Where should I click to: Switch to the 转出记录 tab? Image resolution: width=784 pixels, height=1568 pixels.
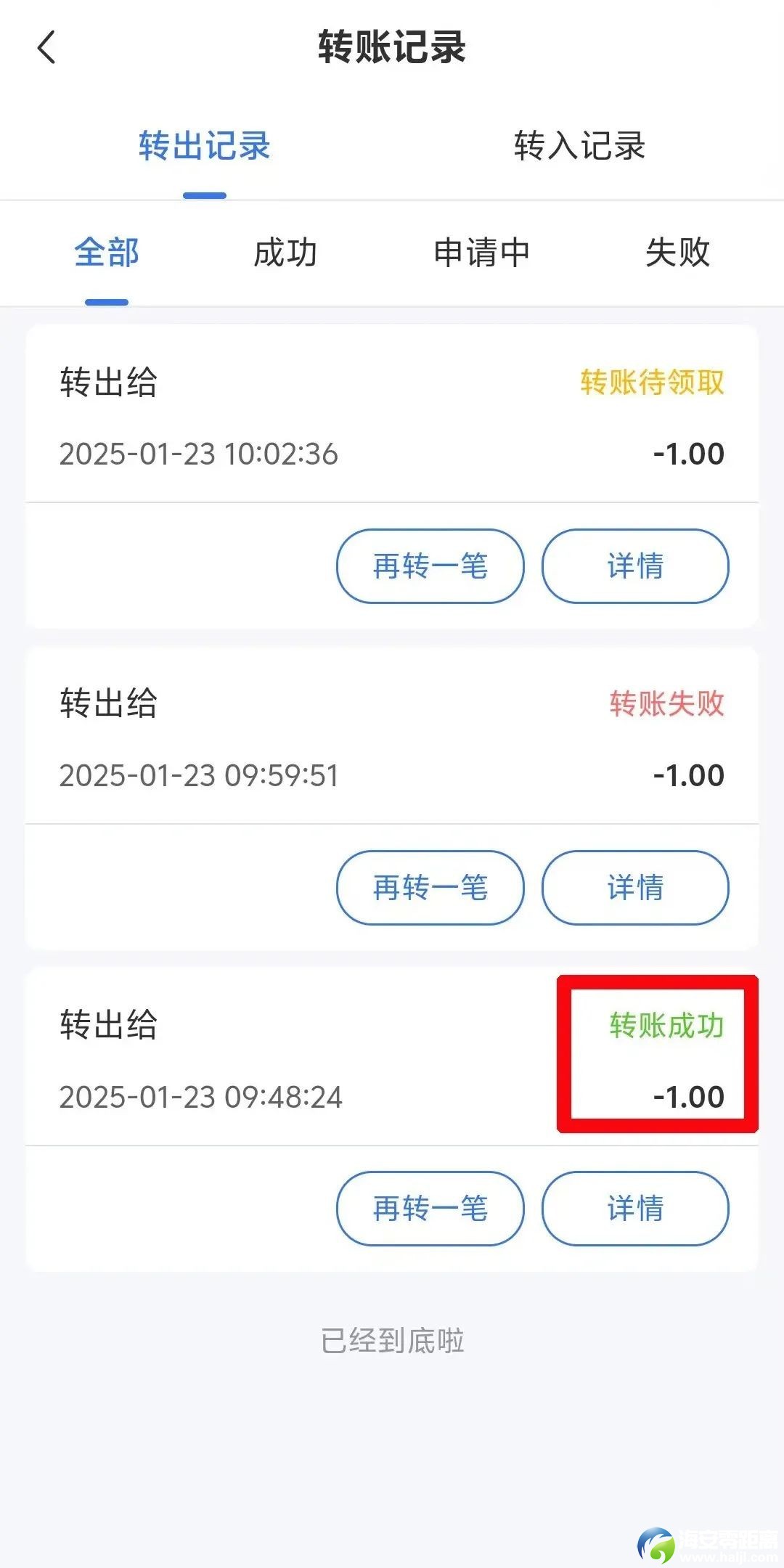click(204, 146)
